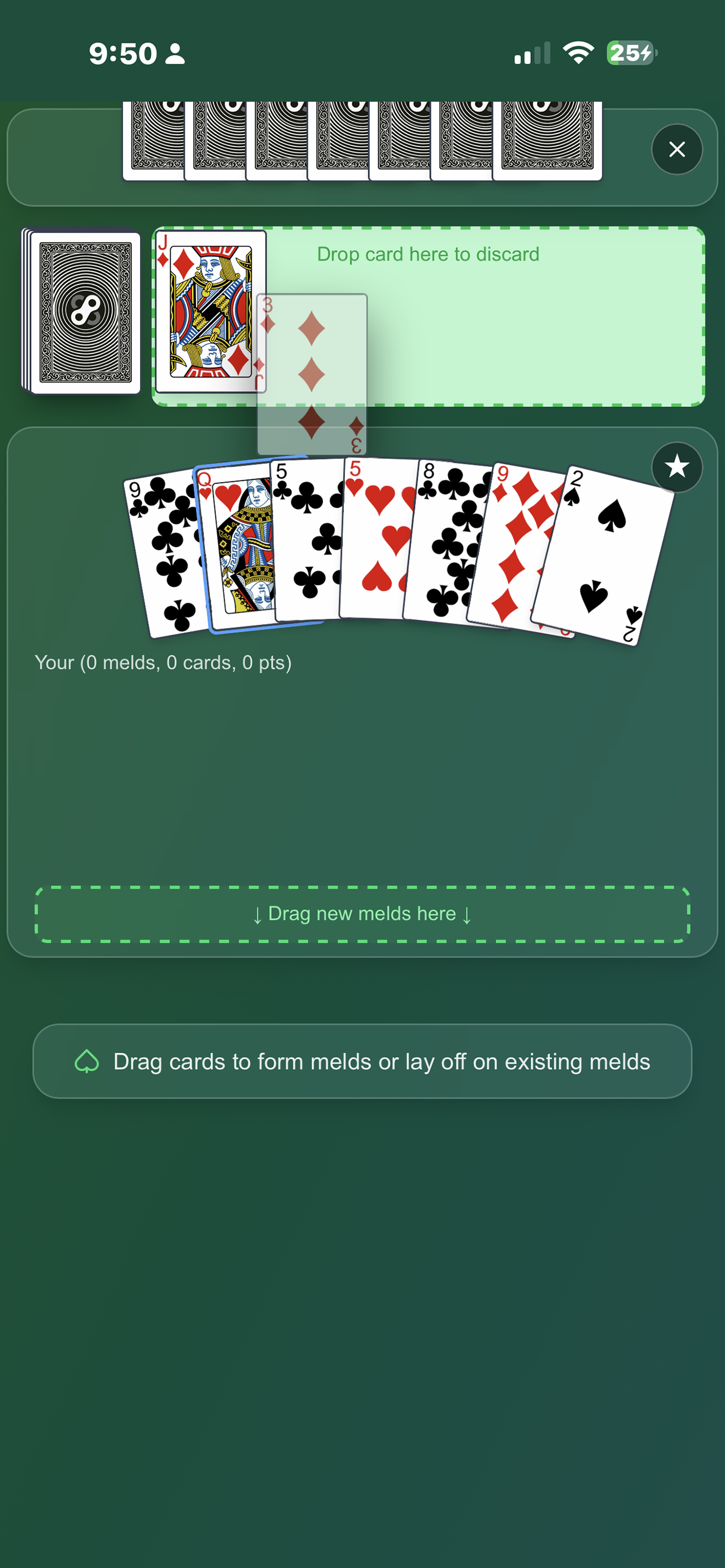Tap the star button beside your hand
The image size is (725, 1568).
click(676, 467)
